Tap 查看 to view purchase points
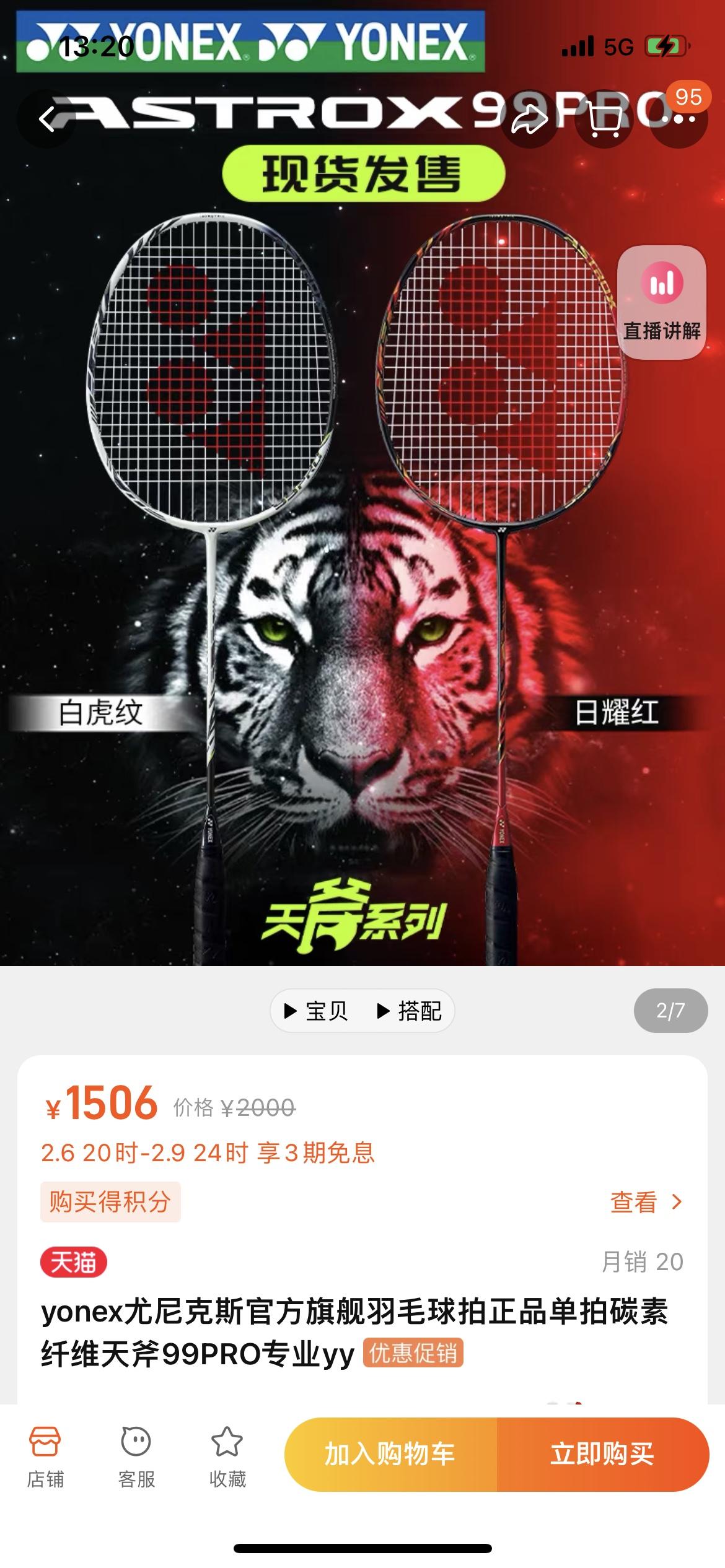Screen dimensions: 725x1568 coord(645,1203)
